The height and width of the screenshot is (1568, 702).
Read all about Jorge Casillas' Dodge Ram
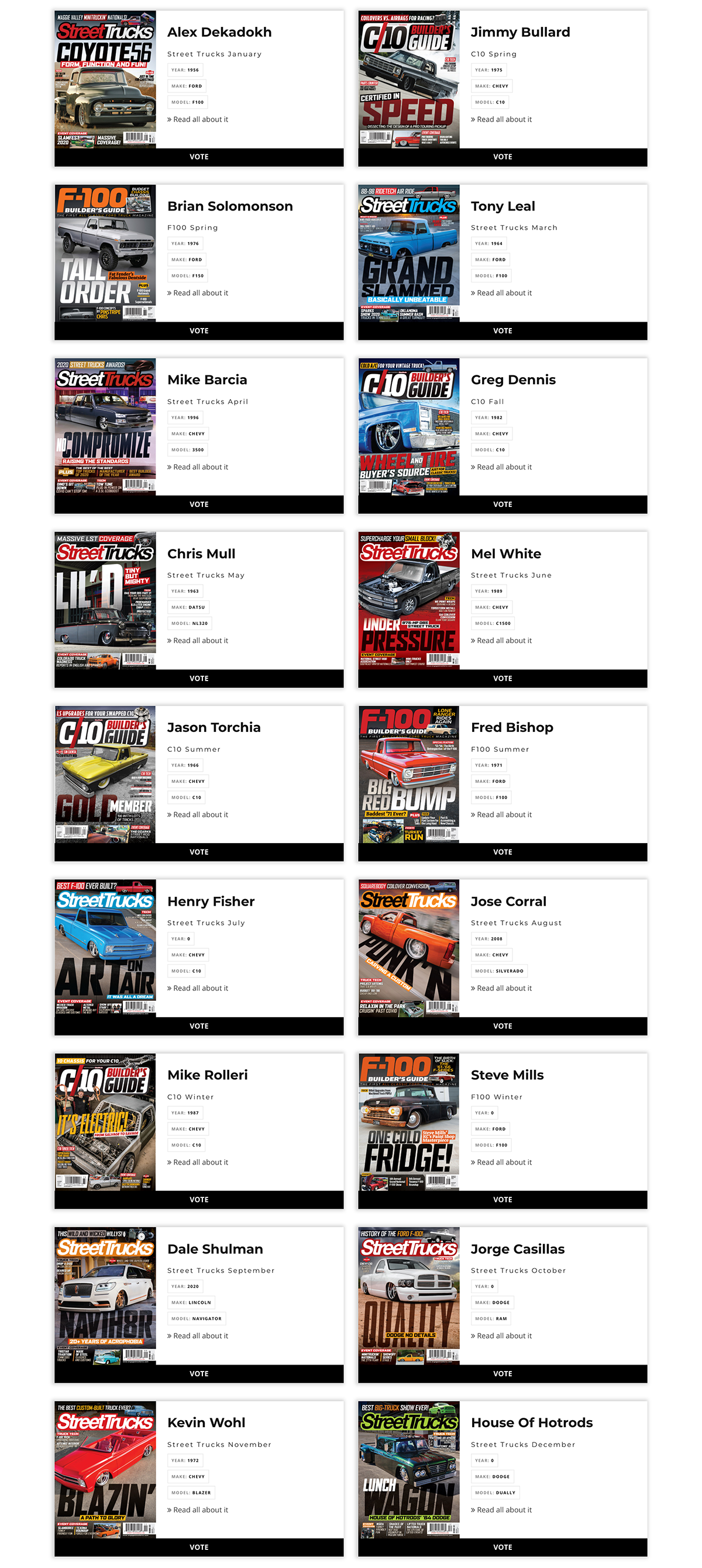pos(502,1335)
